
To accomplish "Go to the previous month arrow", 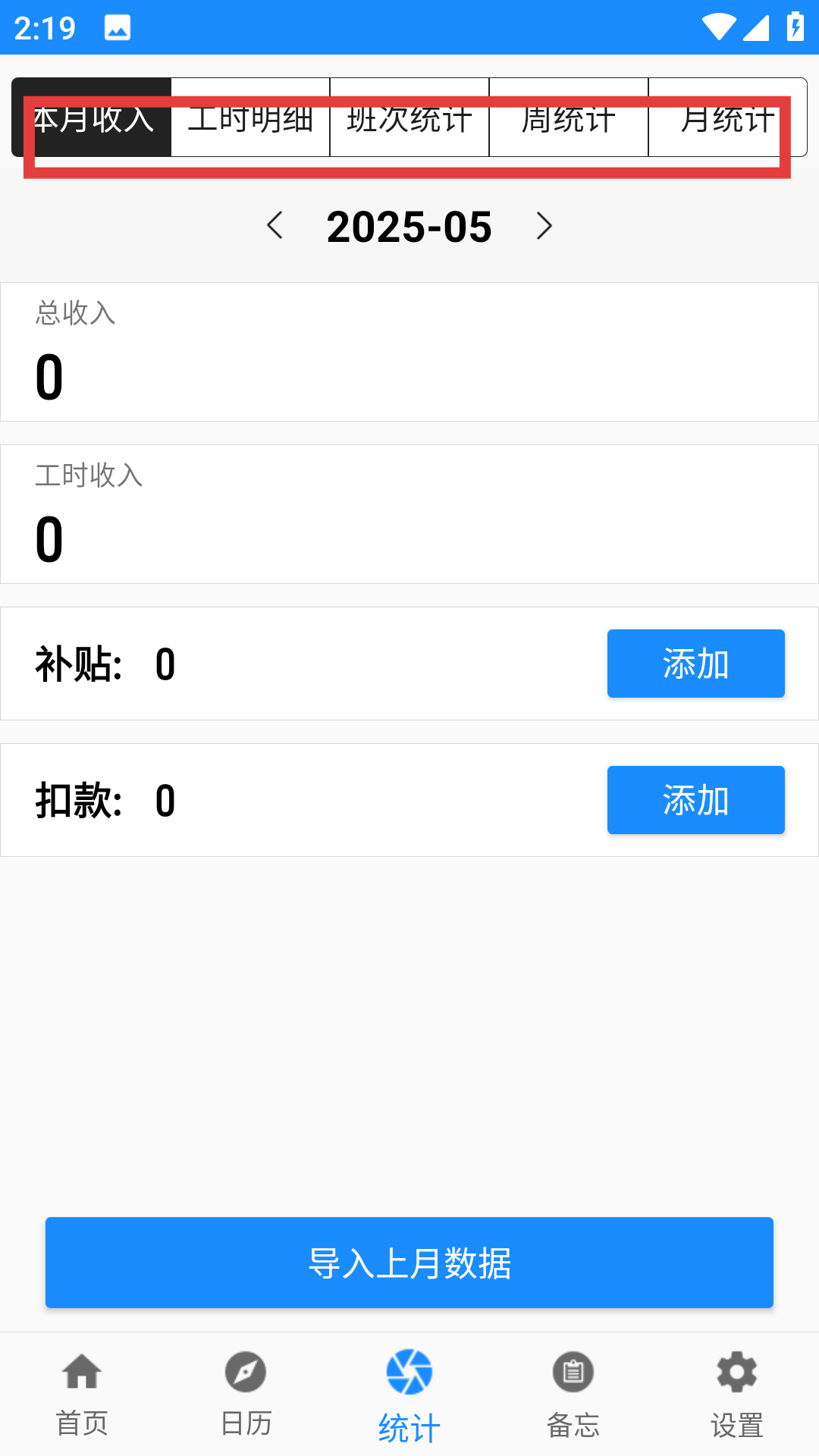I will tap(275, 226).
